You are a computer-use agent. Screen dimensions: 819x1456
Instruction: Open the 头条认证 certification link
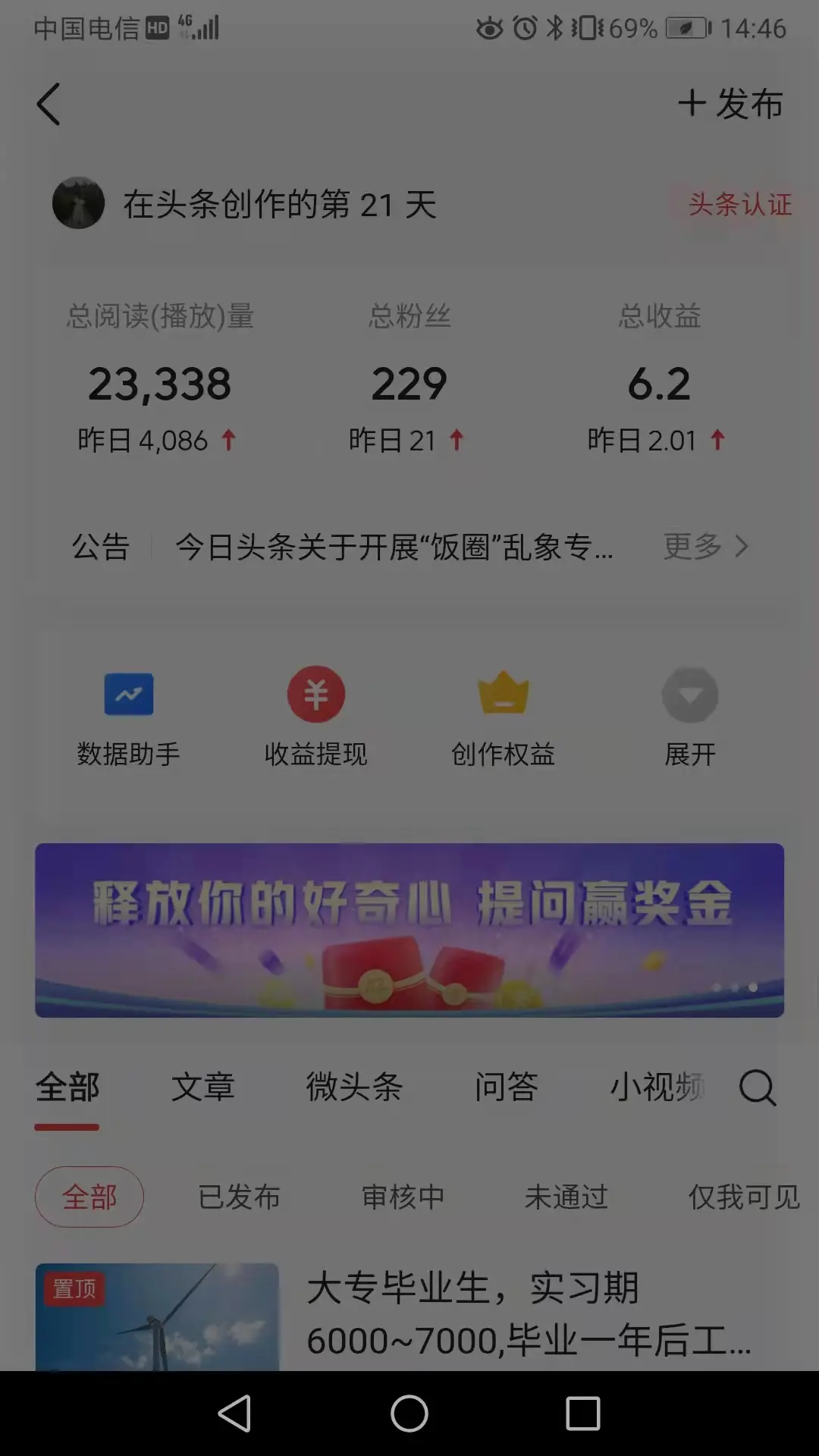coord(739,204)
